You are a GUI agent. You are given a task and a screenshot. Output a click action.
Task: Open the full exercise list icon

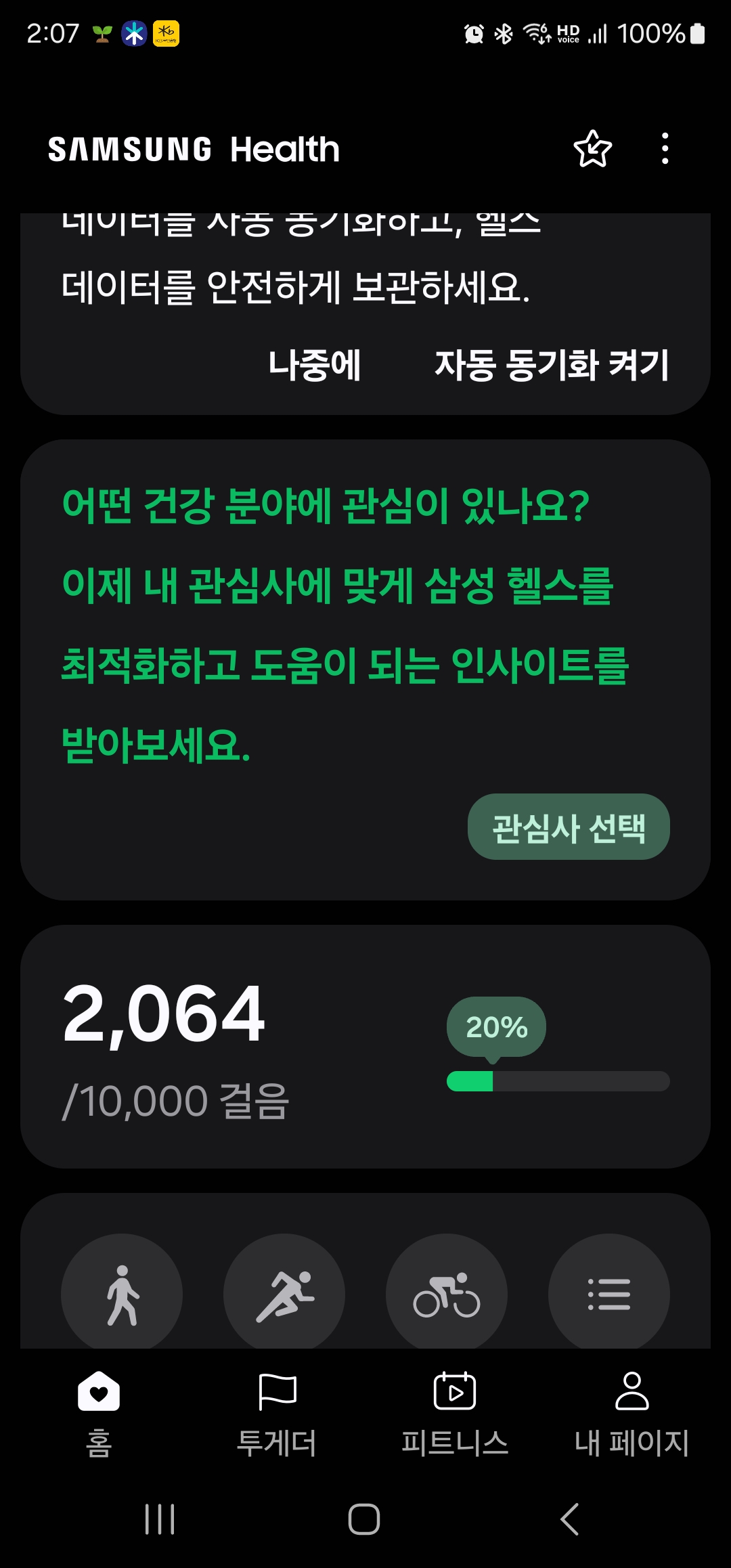(609, 1293)
